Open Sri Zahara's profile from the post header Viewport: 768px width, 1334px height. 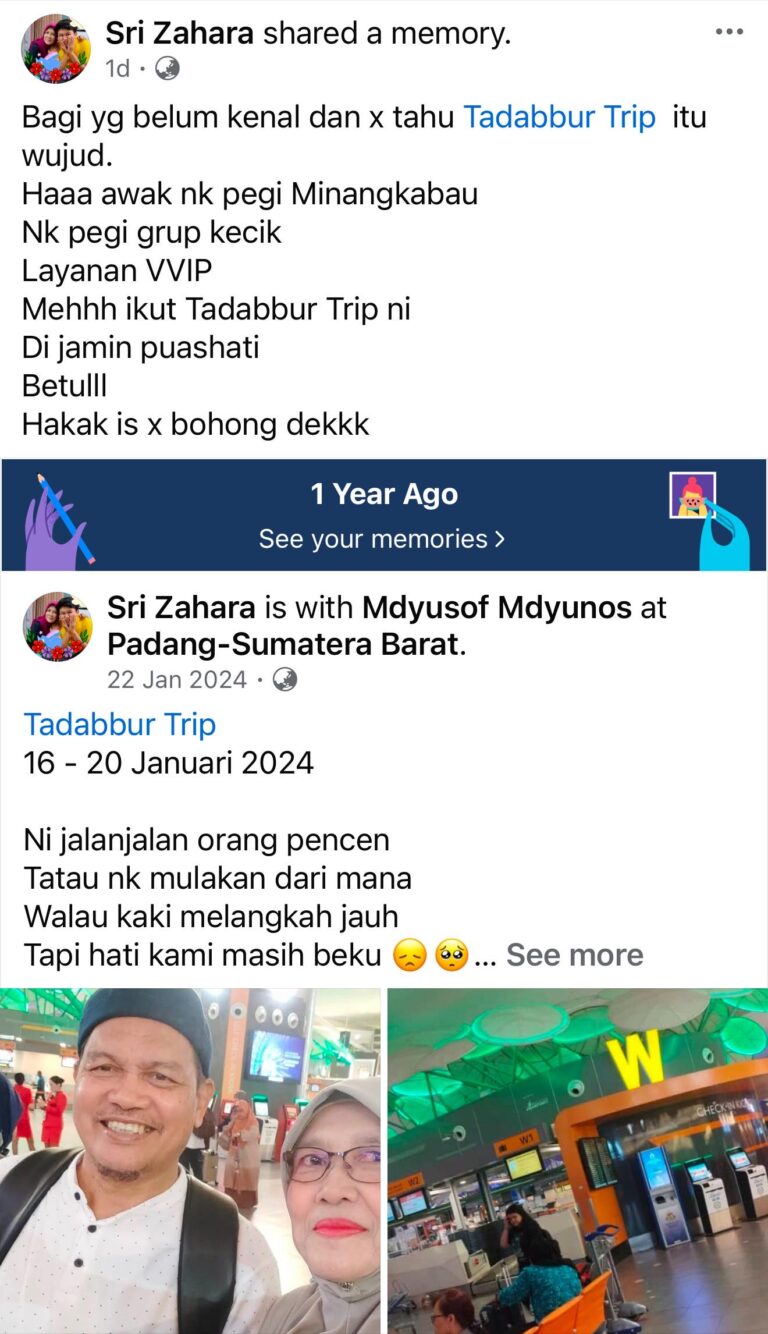click(180, 33)
